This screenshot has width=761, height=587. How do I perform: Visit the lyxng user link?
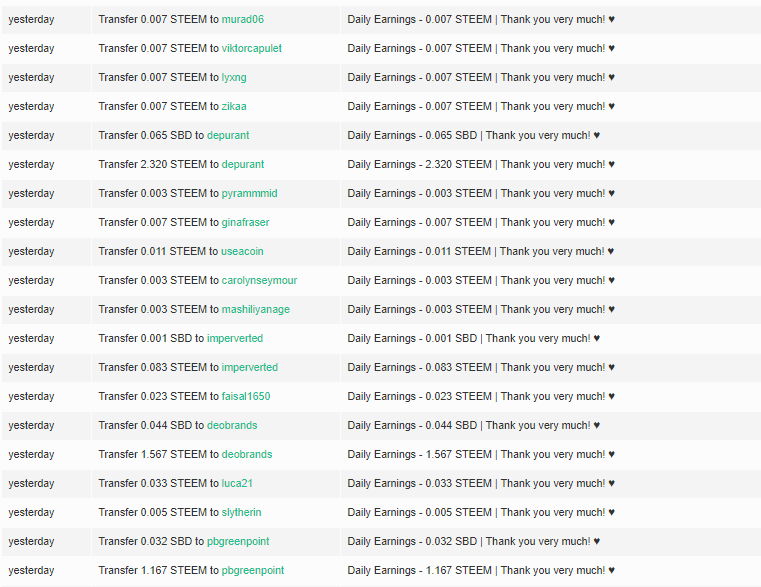click(x=234, y=77)
